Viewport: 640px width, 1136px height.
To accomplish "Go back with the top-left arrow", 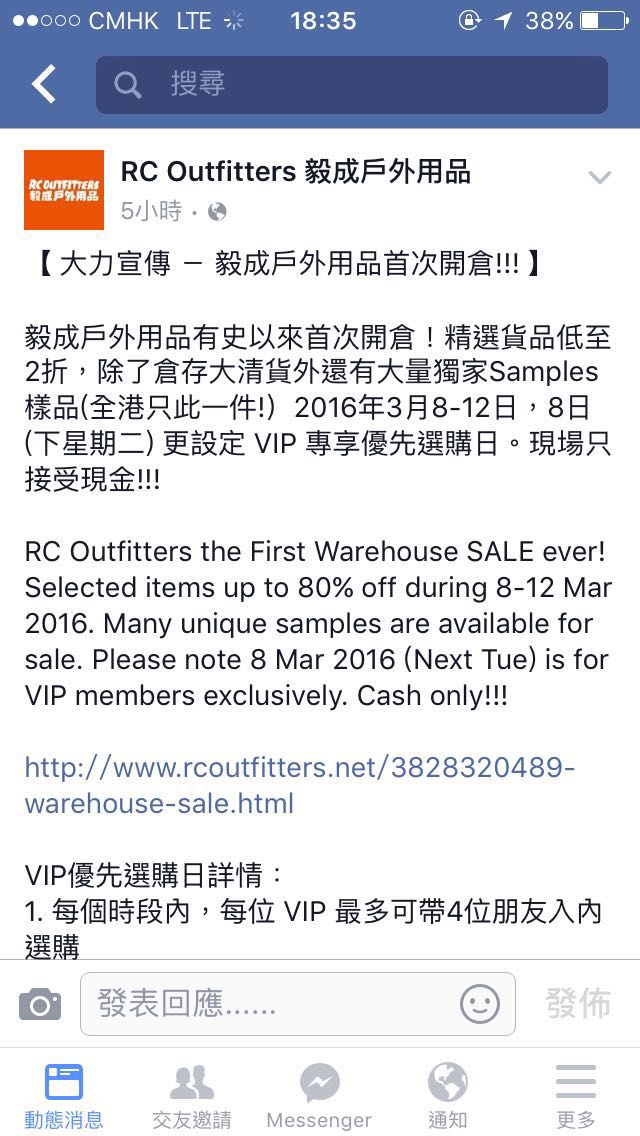I will [43, 84].
